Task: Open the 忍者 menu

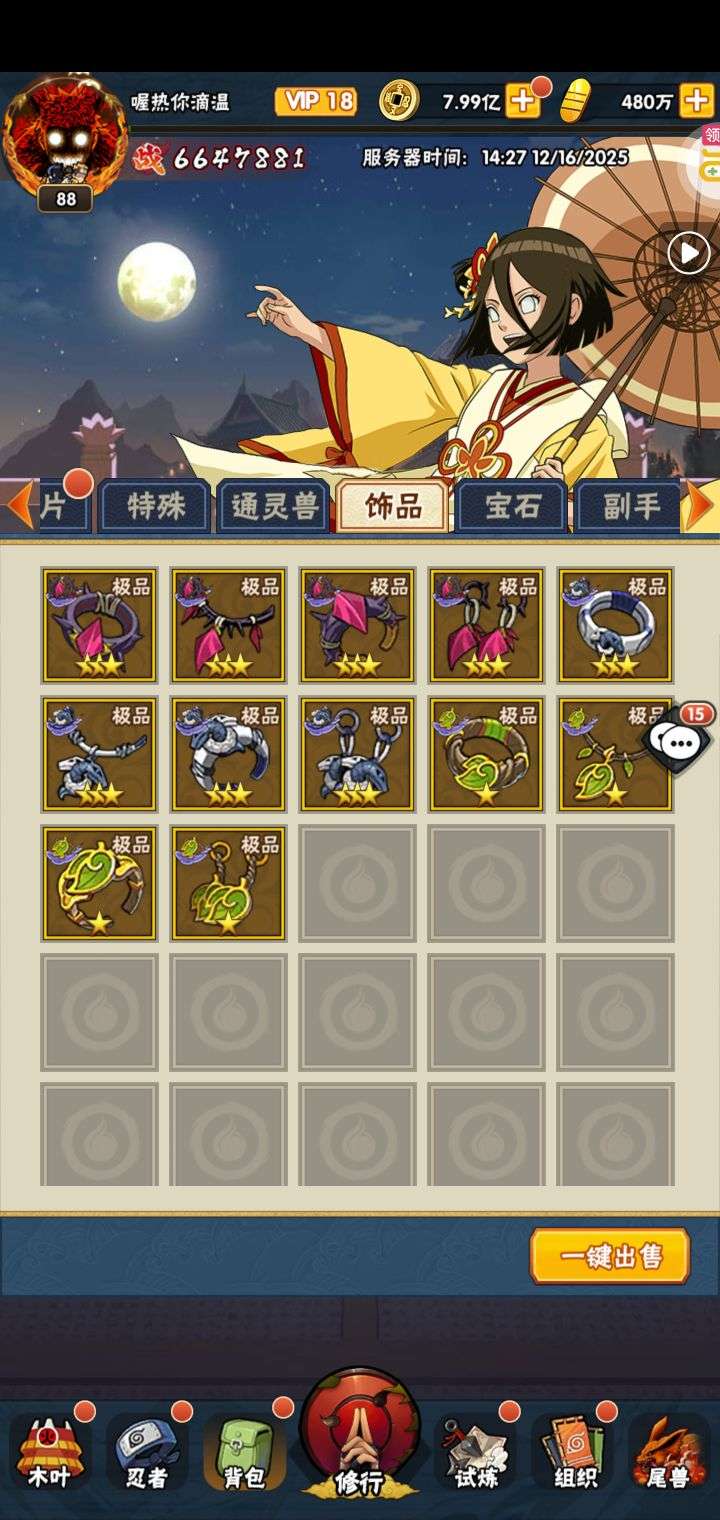Action: pyautogui.click(x=146, y=1451)
